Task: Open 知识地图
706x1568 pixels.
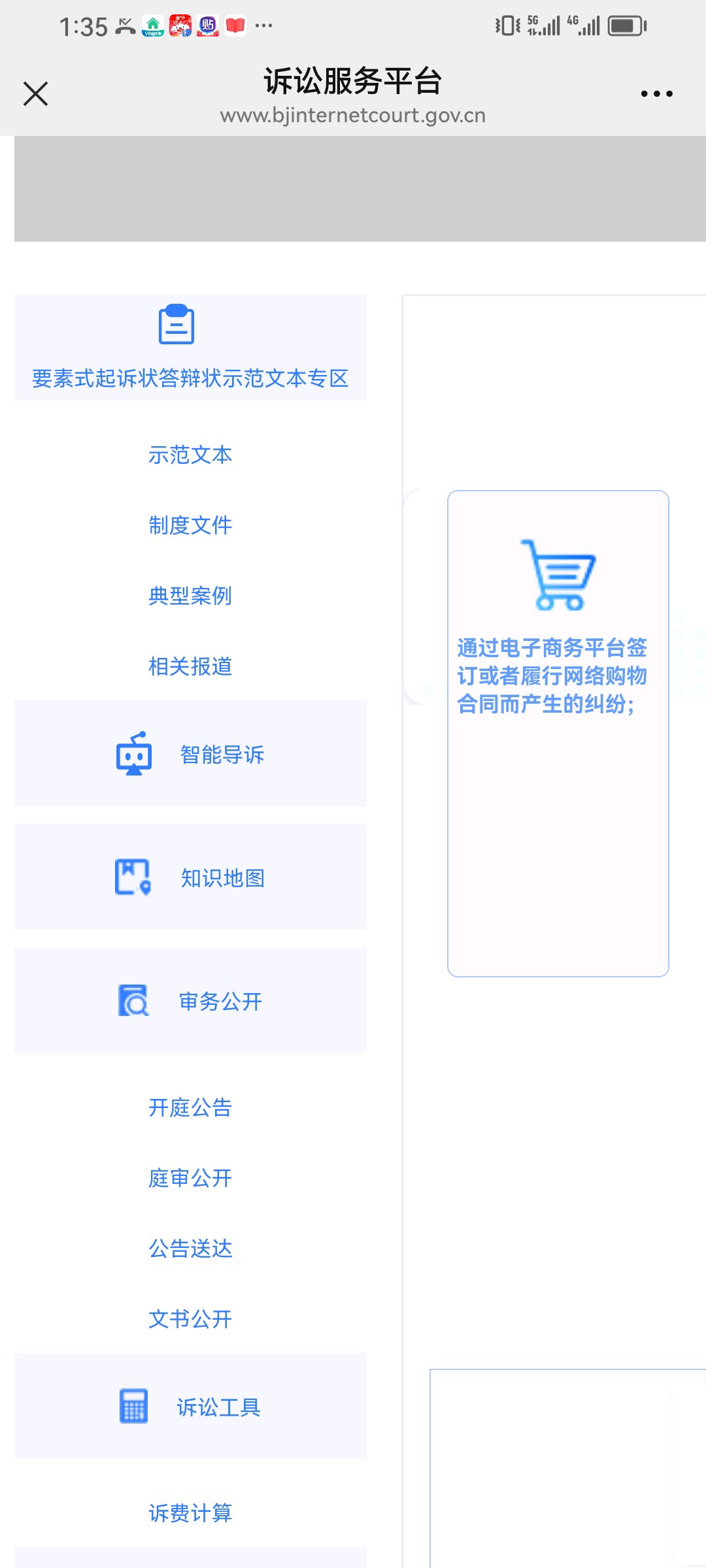Action: pyautogui.click(x=190, y=877)
